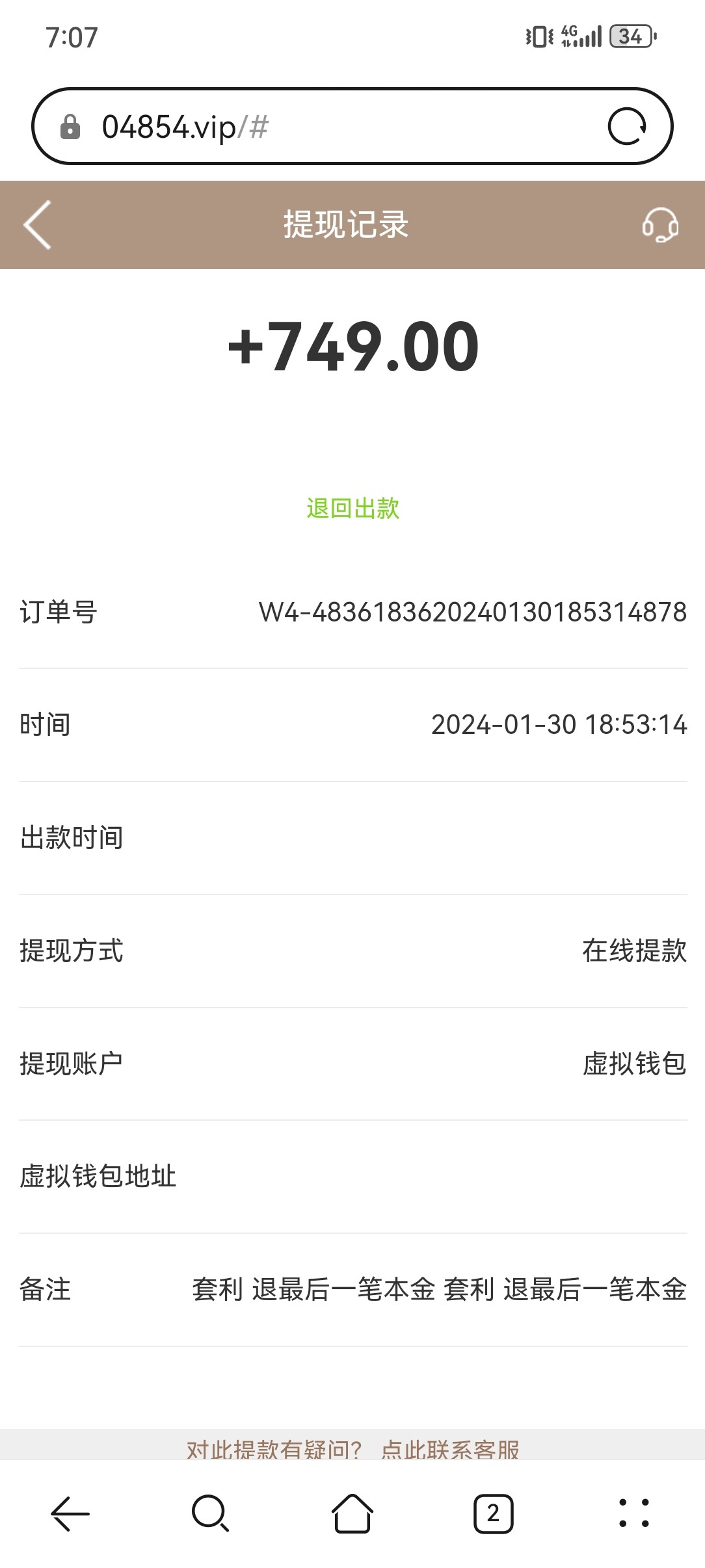The height and width of the screenshot is (1568, 705).
Task: Tap the order number W4-4836 row
Action: (x=470, y=612)
